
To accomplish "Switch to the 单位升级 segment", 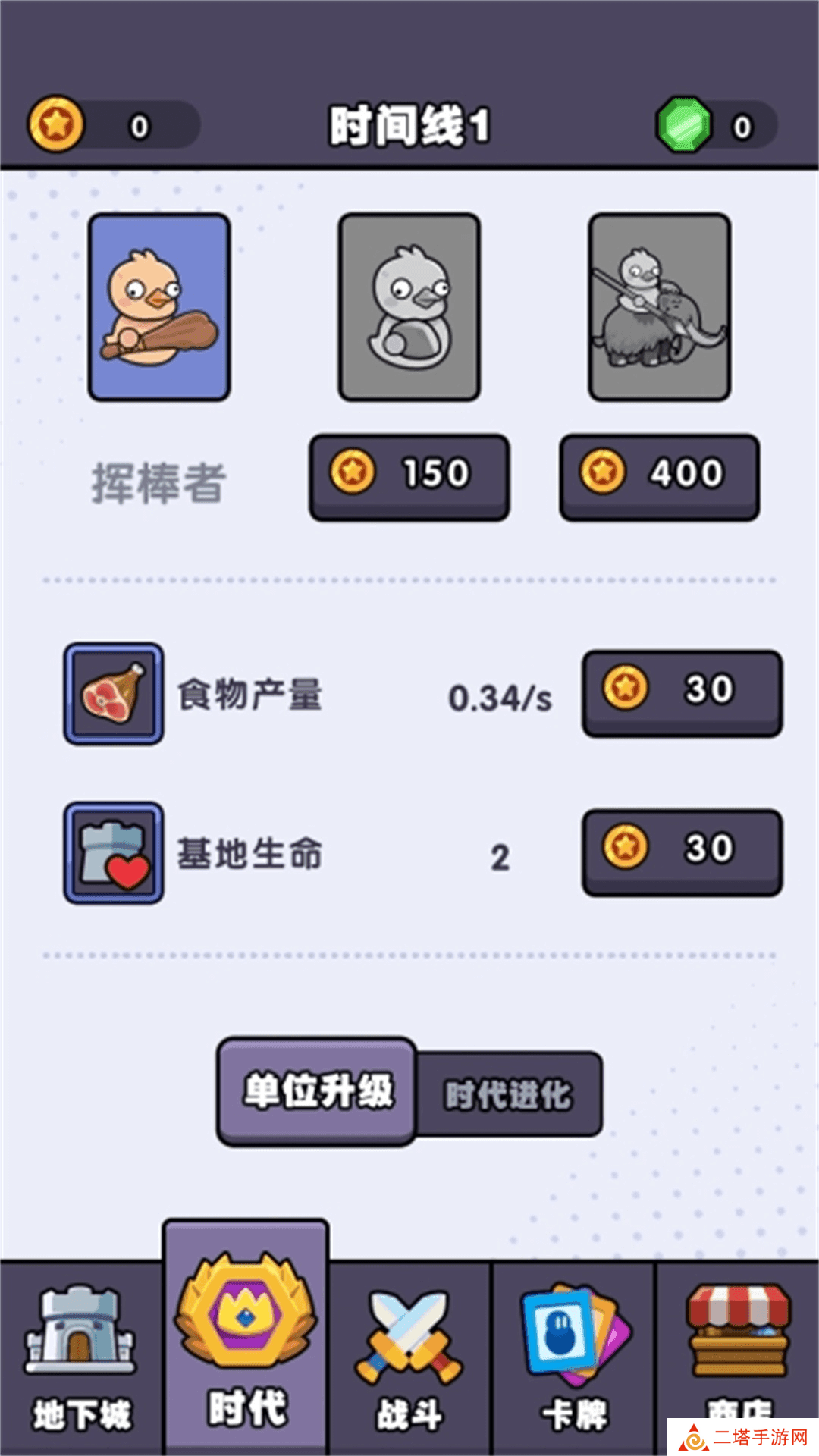I will pos(317,1091).
